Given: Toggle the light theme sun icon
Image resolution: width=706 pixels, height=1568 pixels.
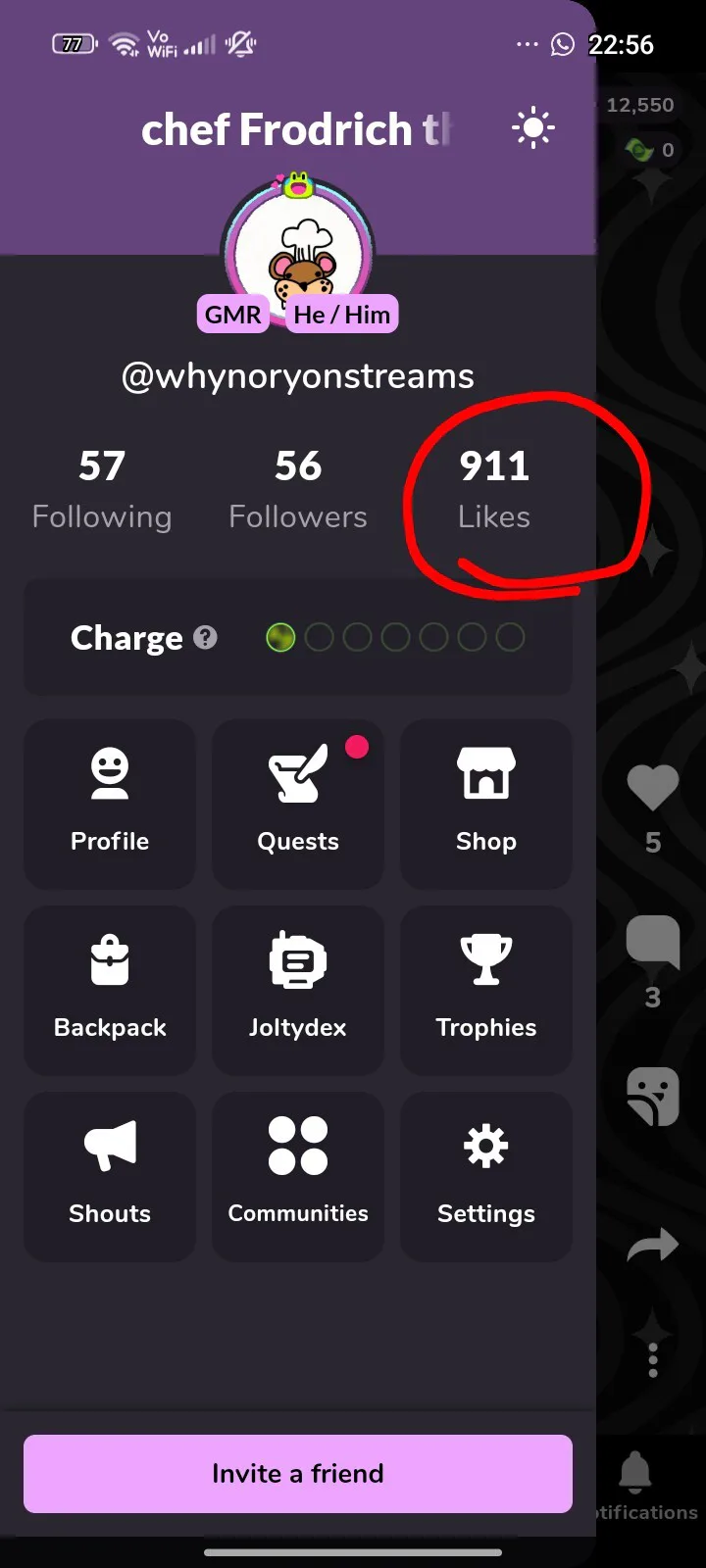Looking at the screenshot, I should [532, 128].
